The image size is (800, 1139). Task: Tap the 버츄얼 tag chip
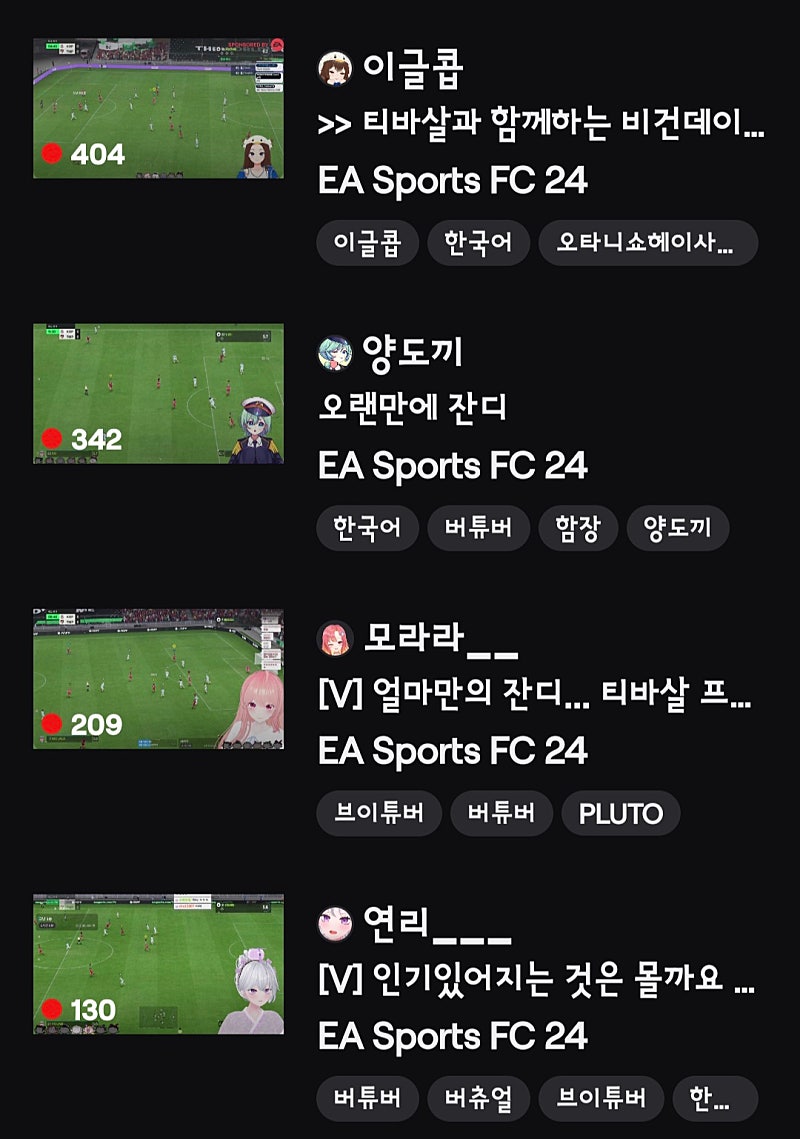pos(478,1098)
